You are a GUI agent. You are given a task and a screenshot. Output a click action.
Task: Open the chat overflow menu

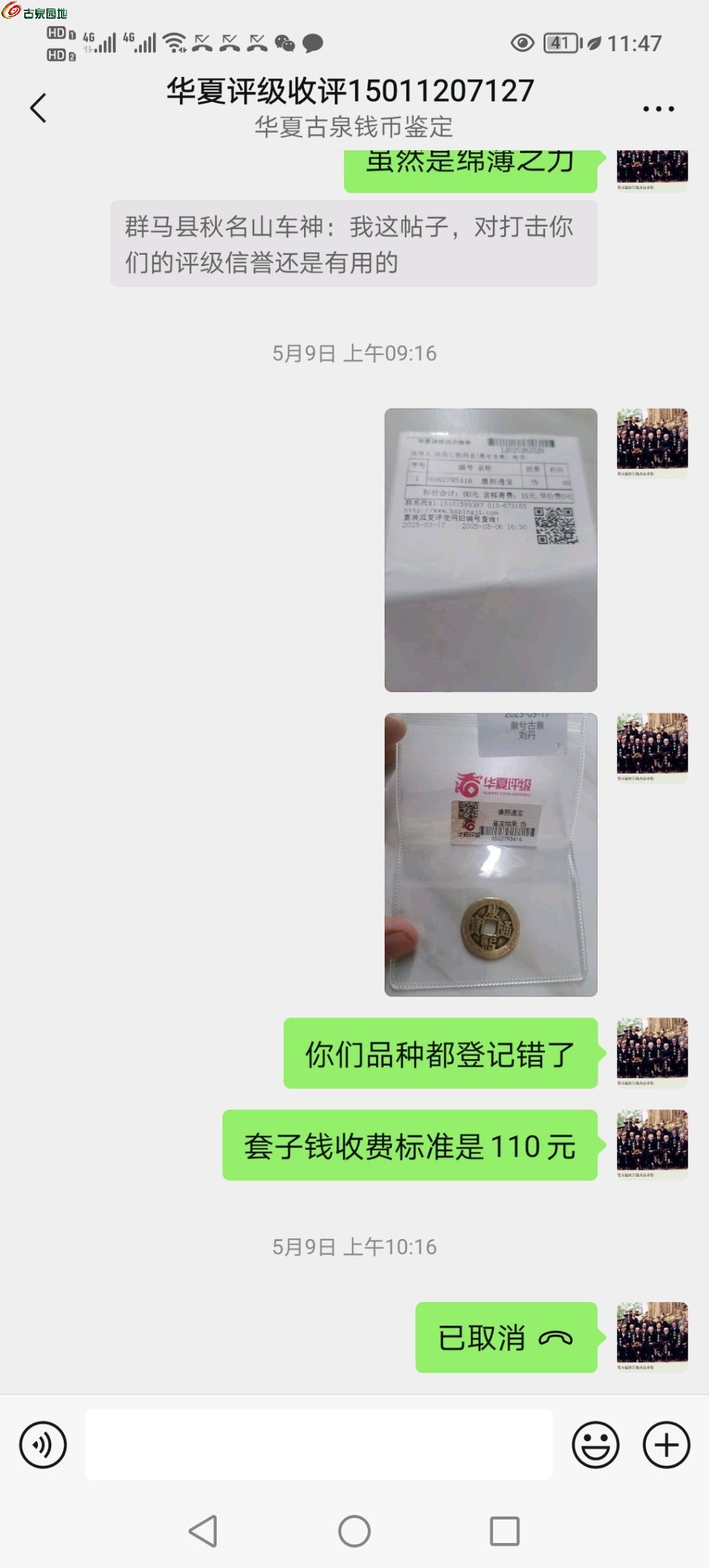click(x=658, y=109)
